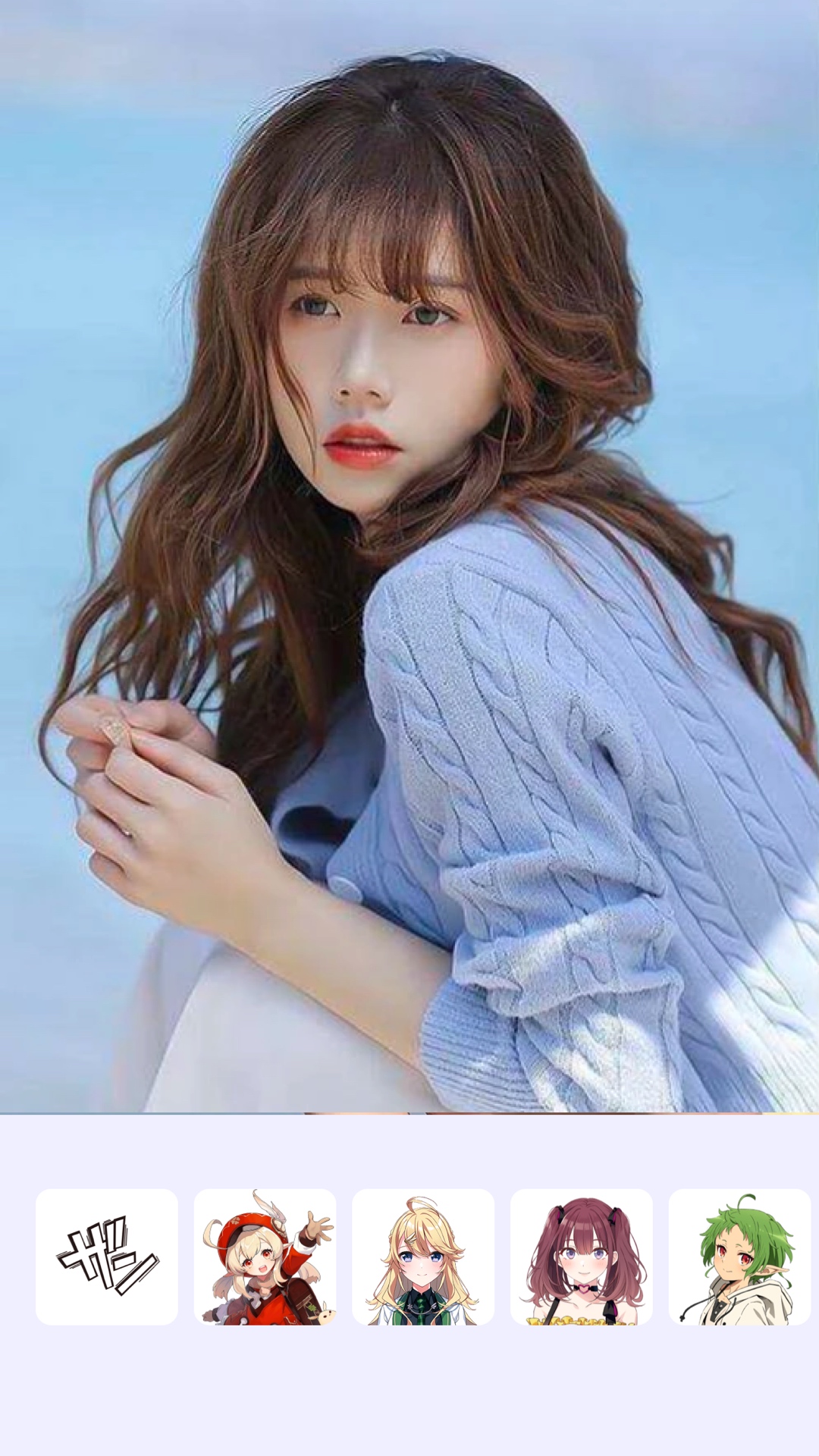Apply the long blonde hair anime style

click(423, 1257)
